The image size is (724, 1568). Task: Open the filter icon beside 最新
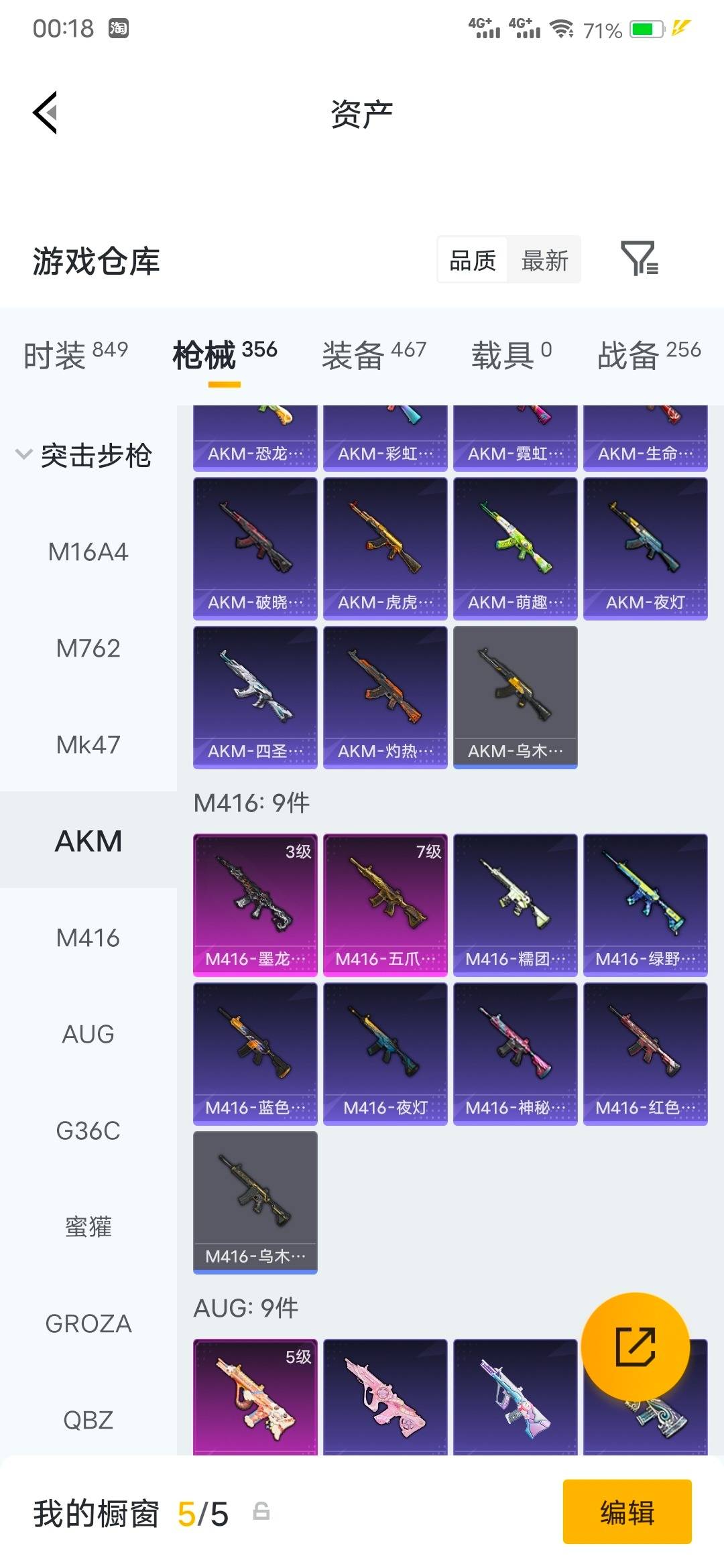click(639, 259)
